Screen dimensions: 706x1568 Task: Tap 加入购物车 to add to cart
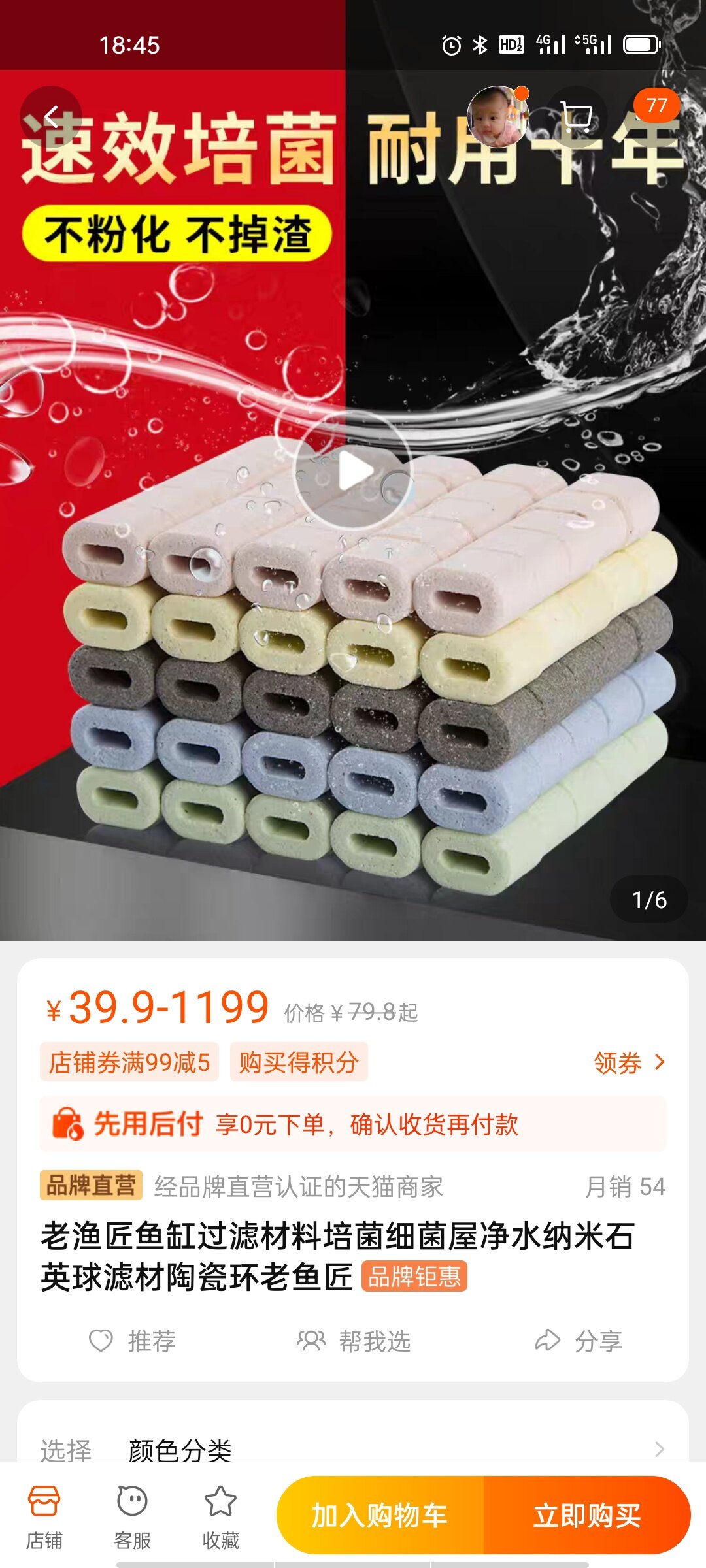pyautogui.click(x=380, y=1515)
